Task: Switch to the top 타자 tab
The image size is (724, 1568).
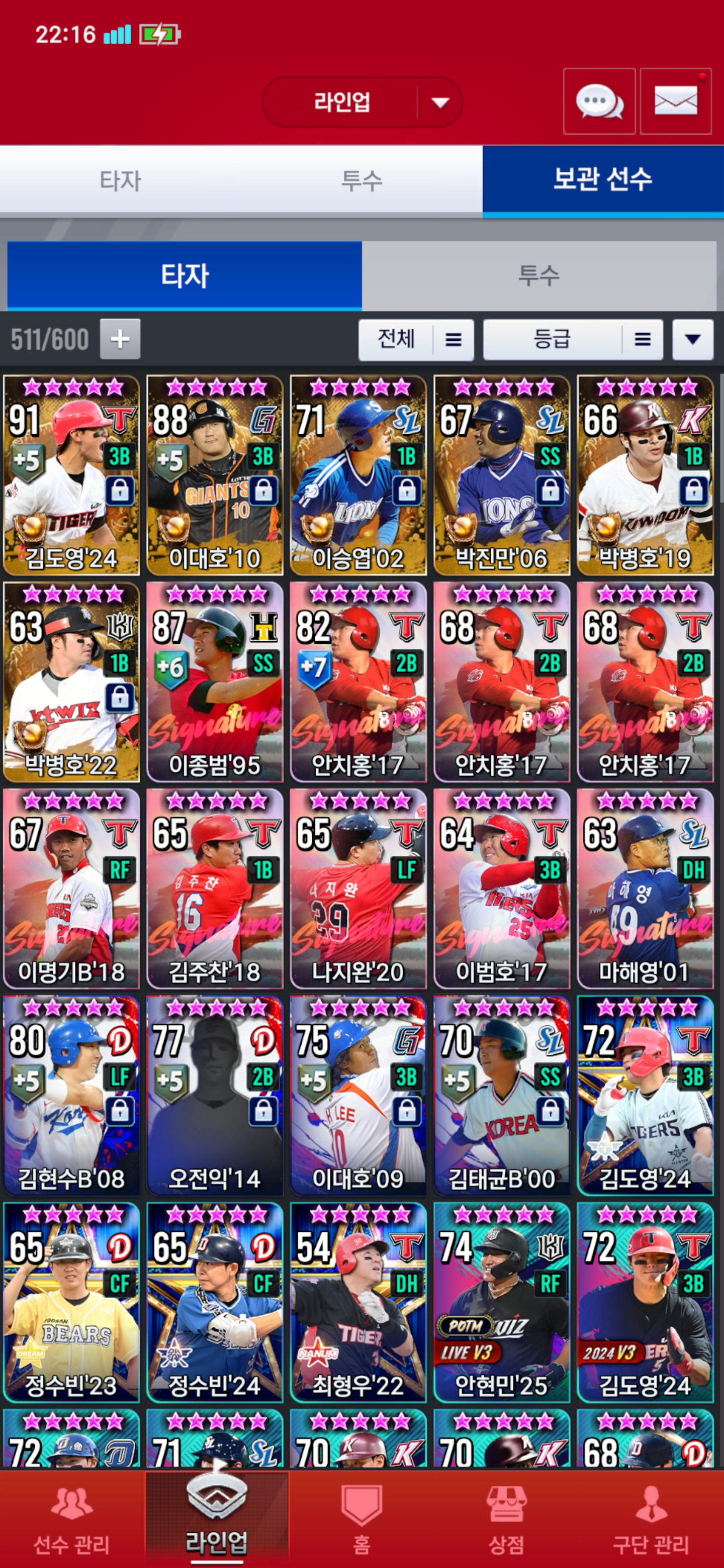Action: [x=120, y=181]
